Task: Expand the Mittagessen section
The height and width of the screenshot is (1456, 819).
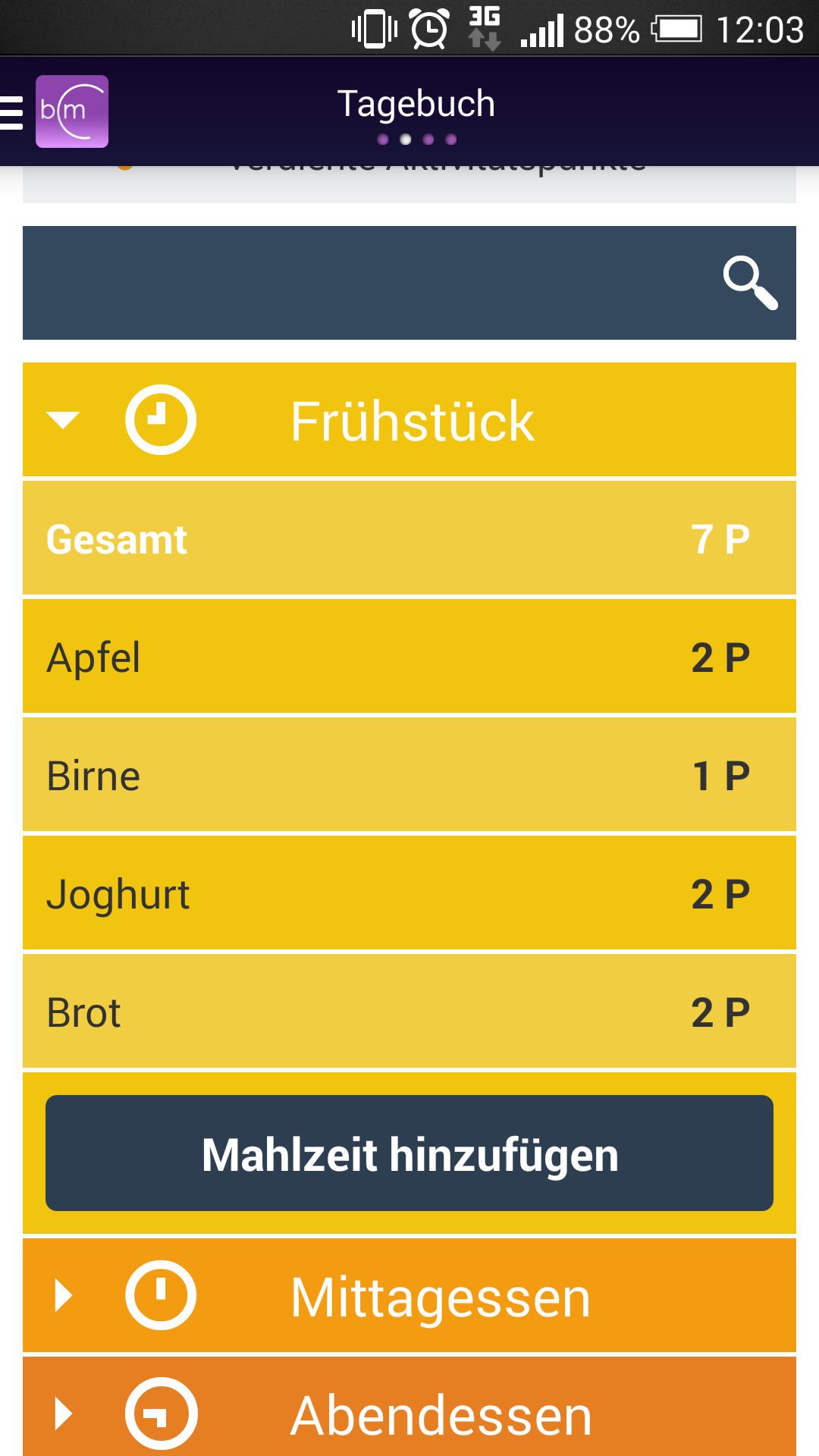Action: (x=409, y=1296)
